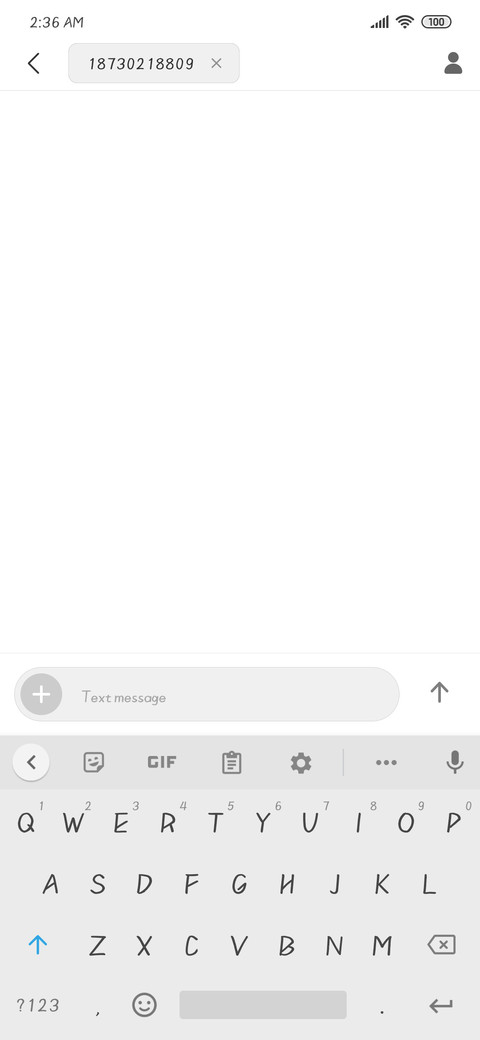Start voice input with the microphone
This screenshot has width=480, height=1040.
point(455,762)
